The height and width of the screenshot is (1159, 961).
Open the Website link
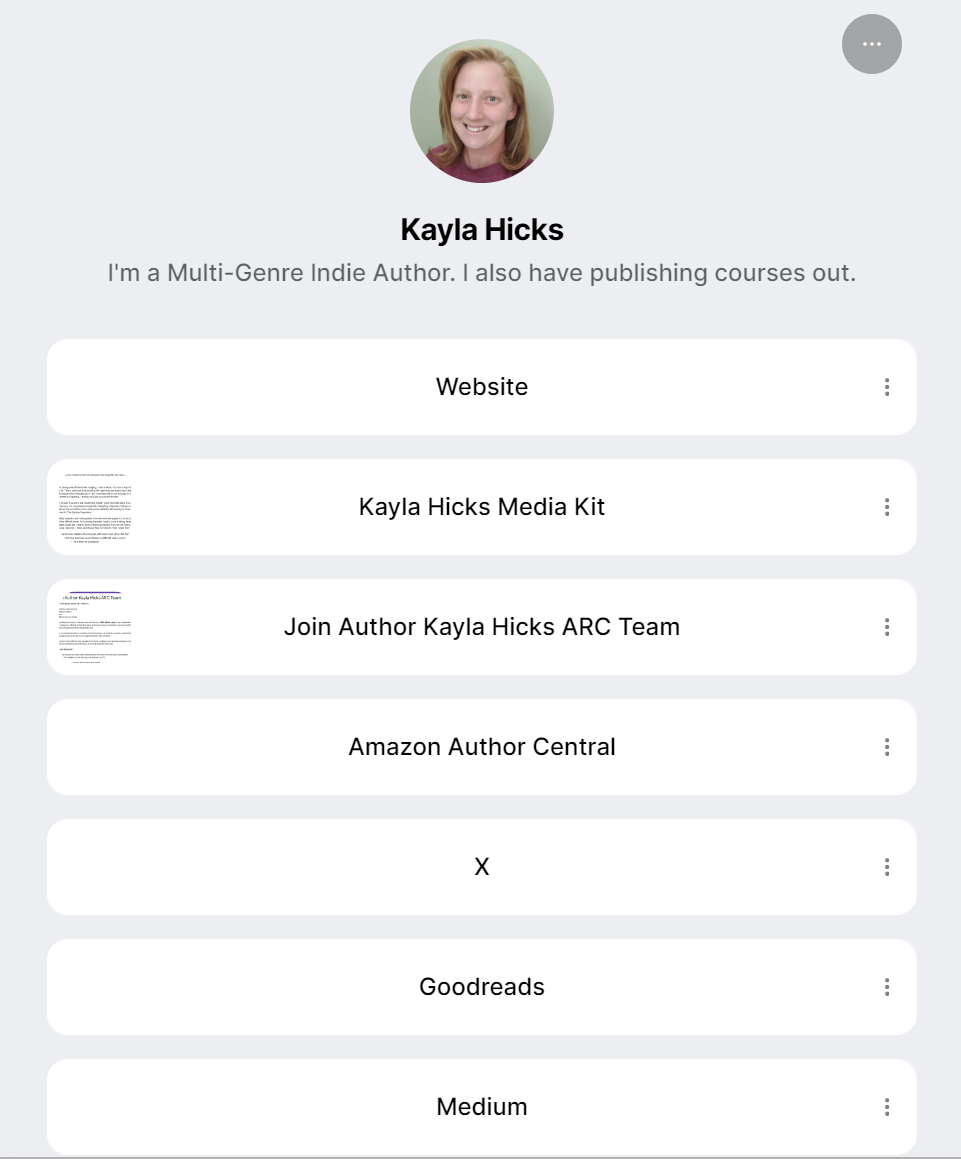point(481,387)
